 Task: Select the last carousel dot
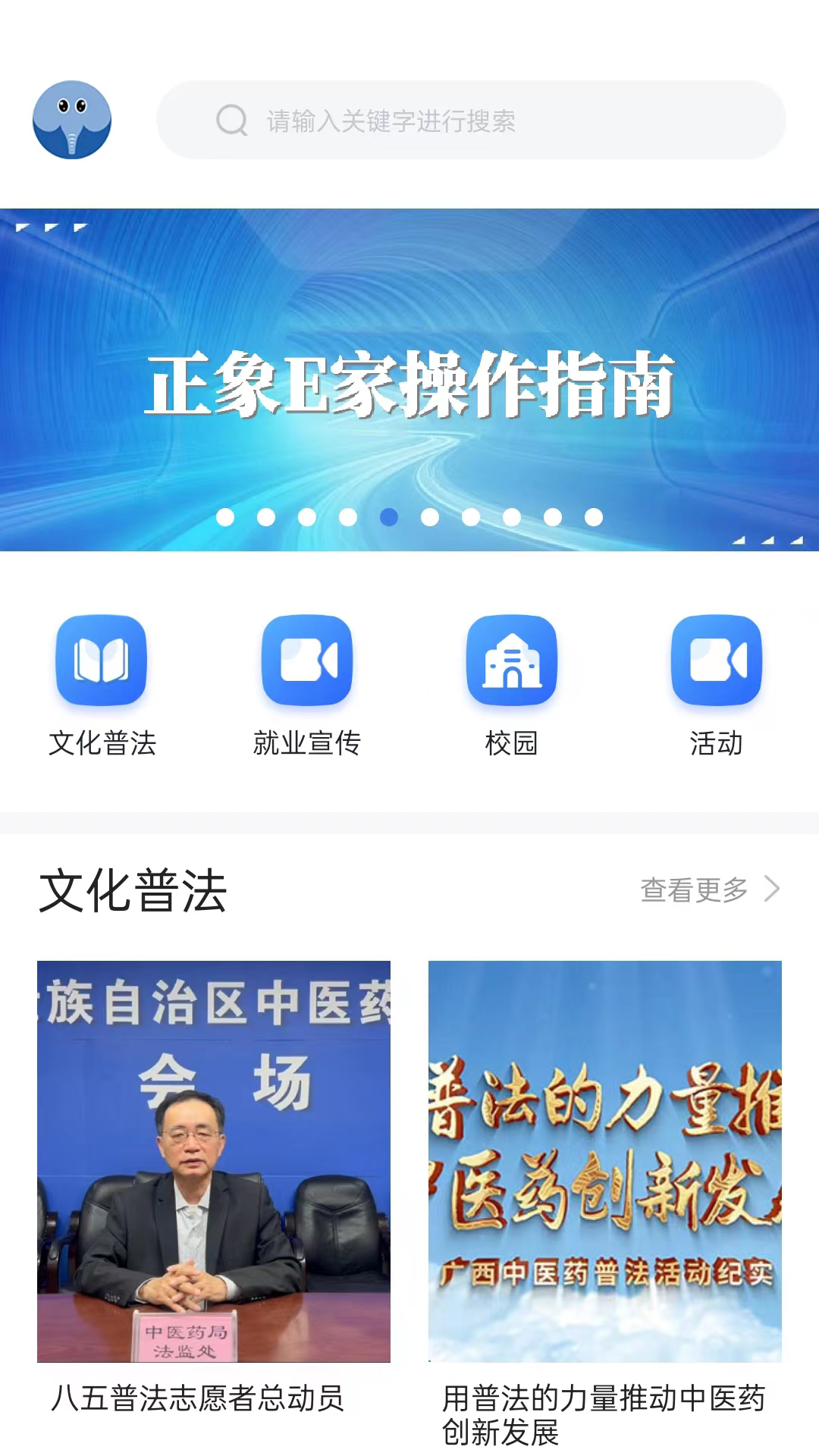[594, 517]
